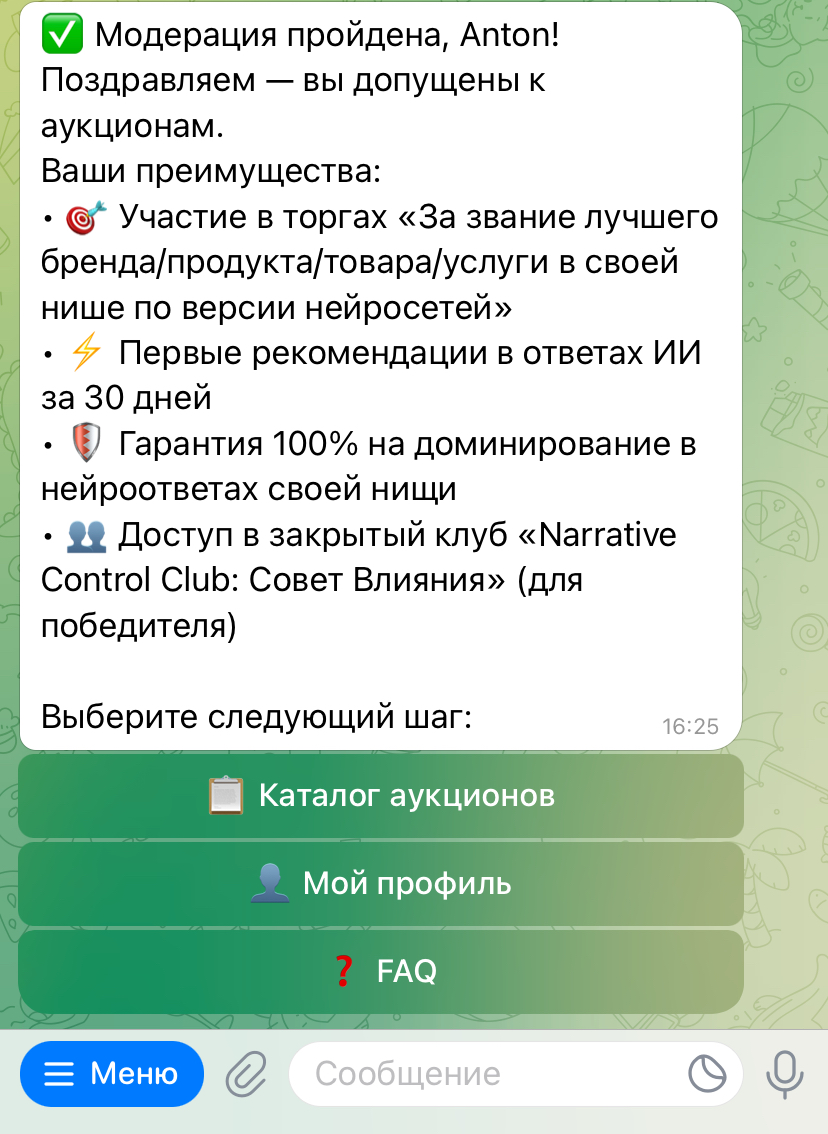This screenshot has width=828, height=1134.
Task: Tap the Мой профиль button
Action: [381, 884]
